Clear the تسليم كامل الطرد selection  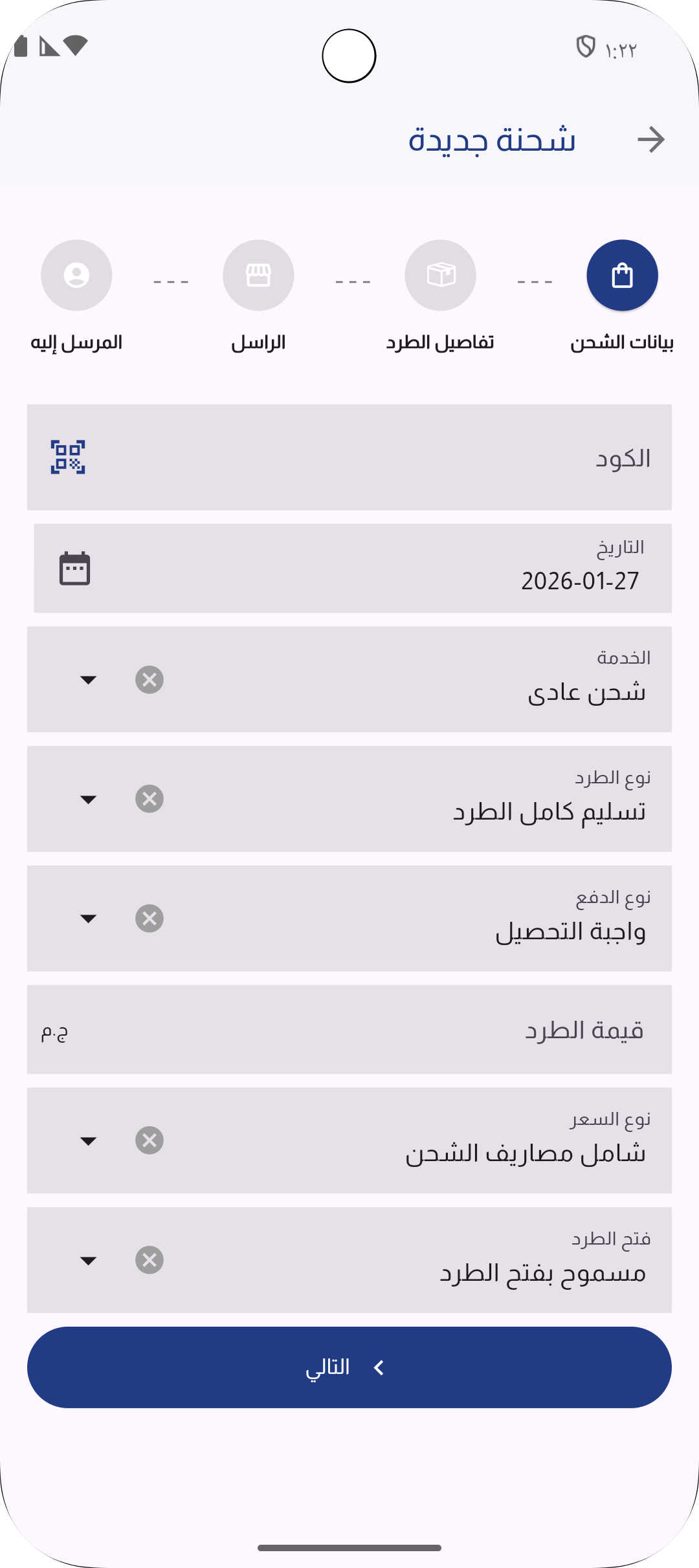pyautogui.click(x=150, y=800)
